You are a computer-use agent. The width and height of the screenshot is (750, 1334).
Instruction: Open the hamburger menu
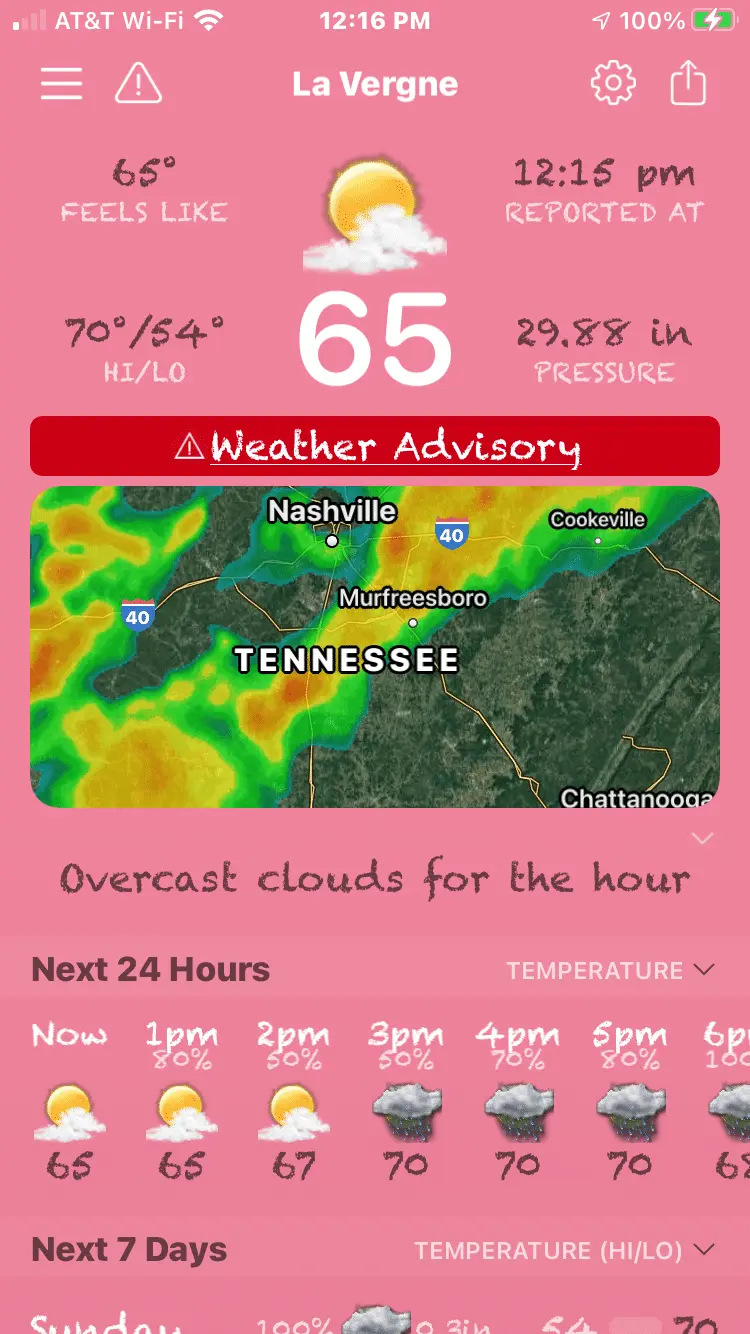(x=61, y=84)
